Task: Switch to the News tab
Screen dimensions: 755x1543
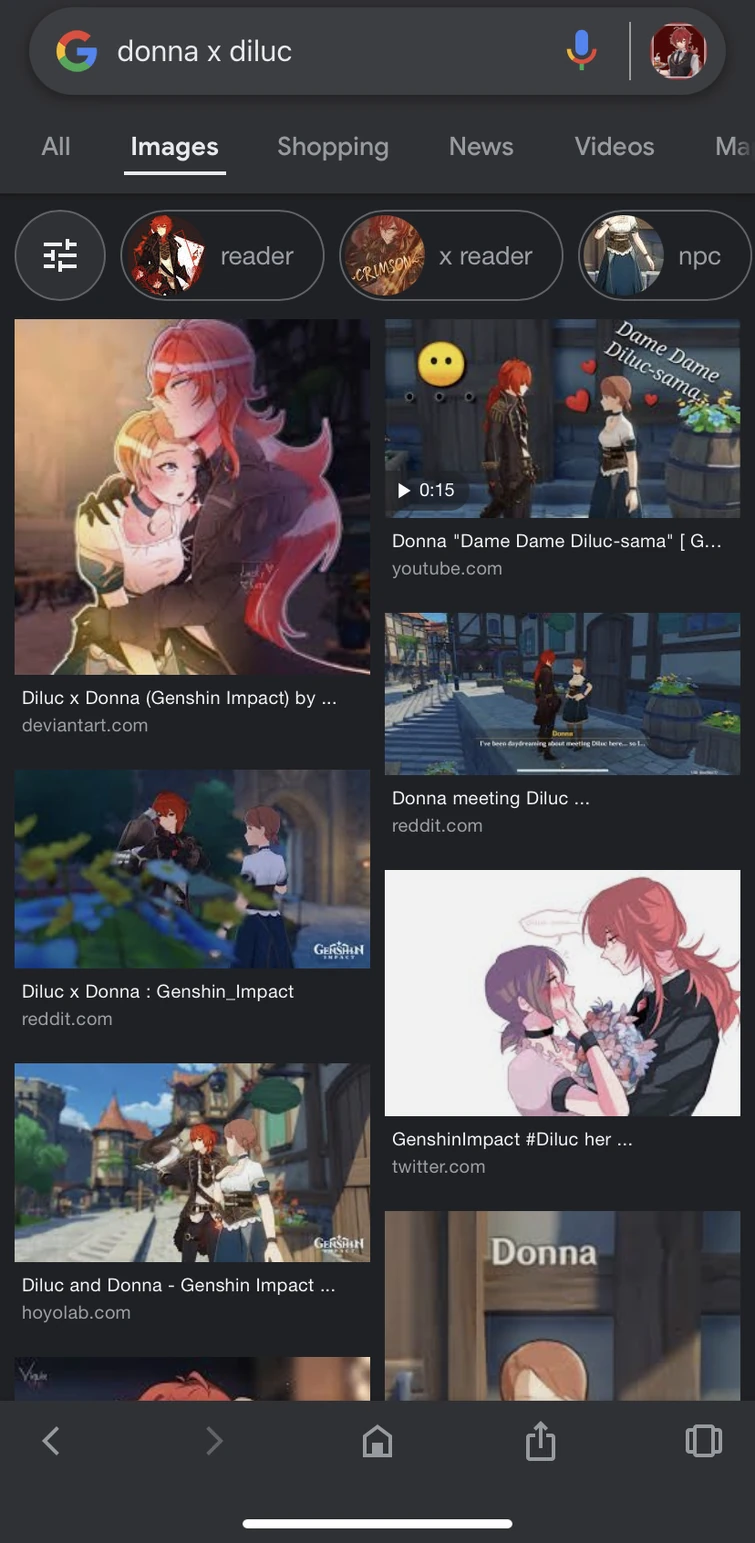Action: [x=481, y=146]
